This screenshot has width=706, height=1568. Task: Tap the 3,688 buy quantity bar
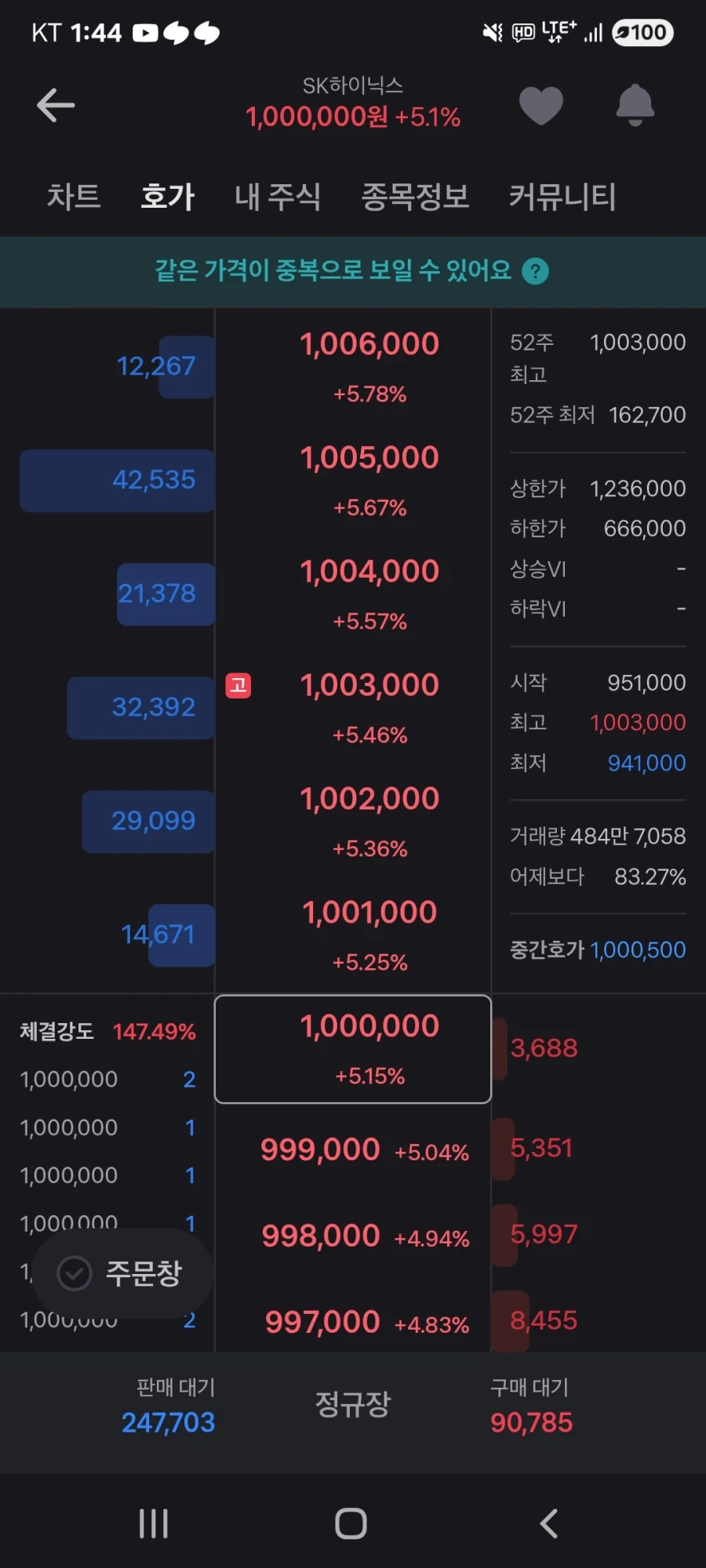coord(544,1048)
